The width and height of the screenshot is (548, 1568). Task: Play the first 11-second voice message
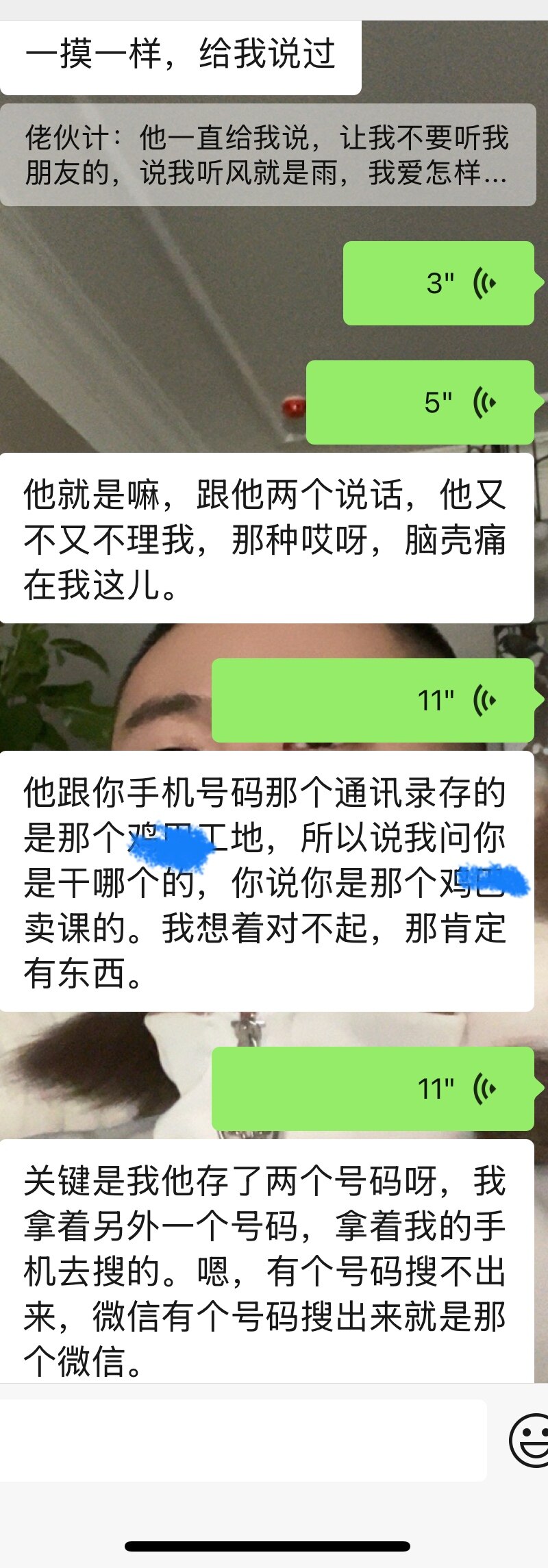pos(373,700)
